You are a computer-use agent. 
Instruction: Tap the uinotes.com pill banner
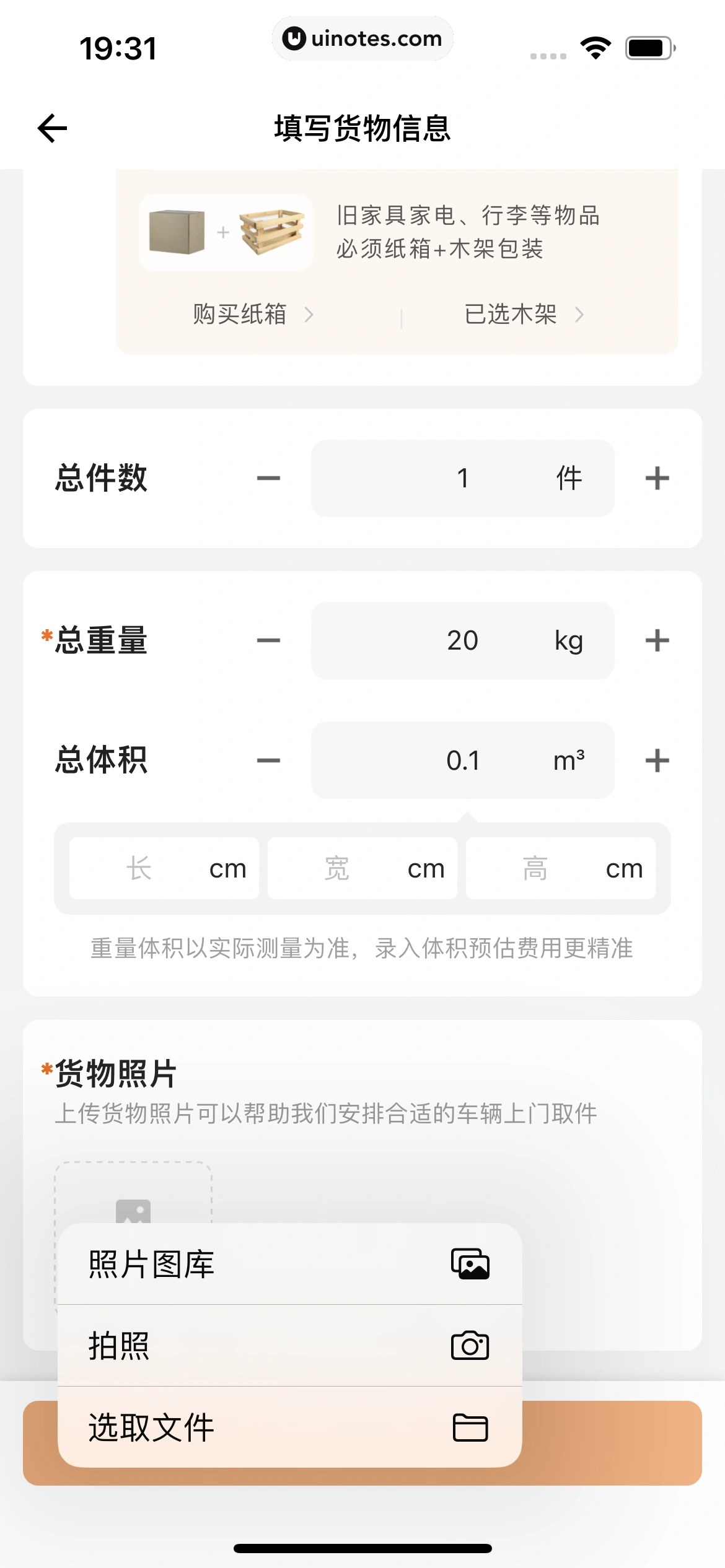(x=362, y=38)
